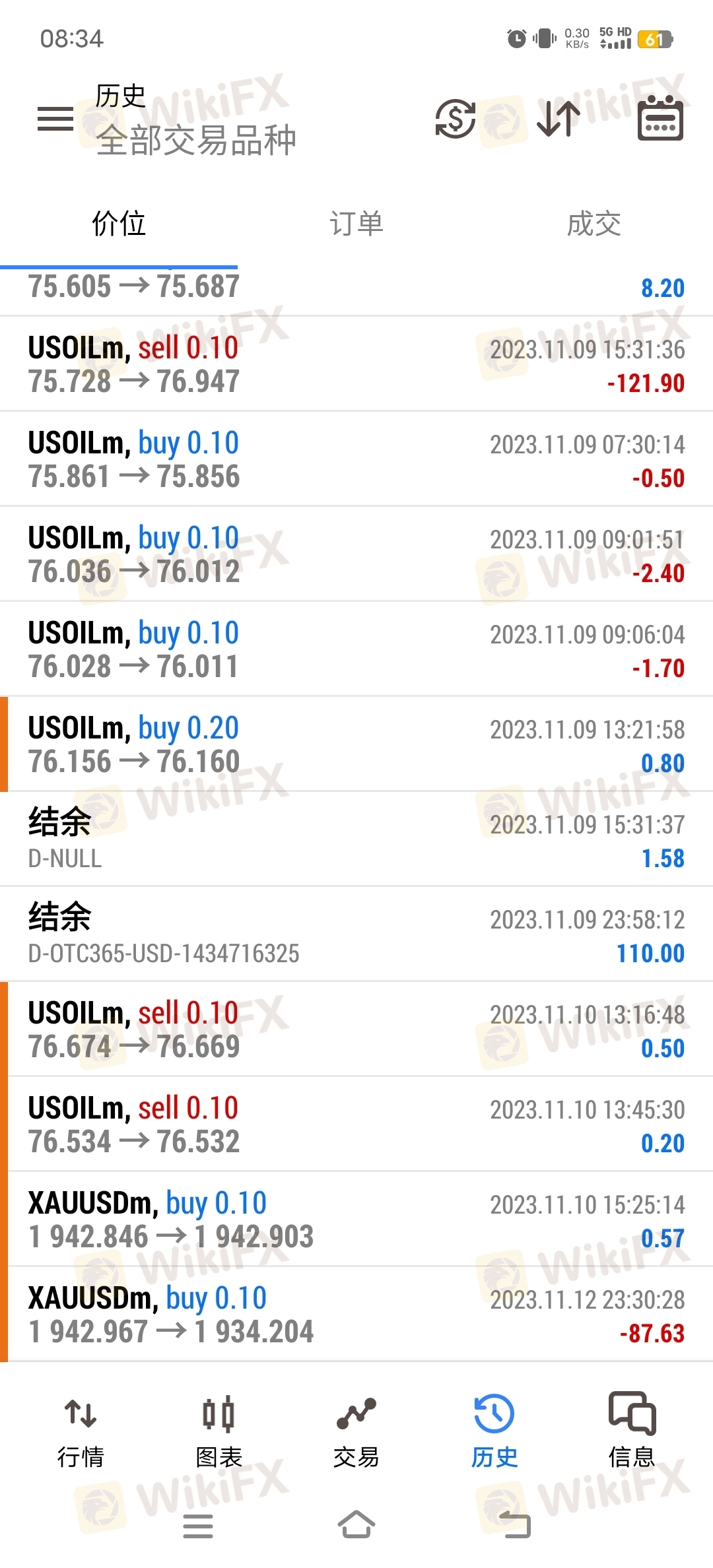Image resolution: width=713 pixels, height=1568 pixels.
Task: Open the hamburger drawer menu
Action: pos(55,119)
